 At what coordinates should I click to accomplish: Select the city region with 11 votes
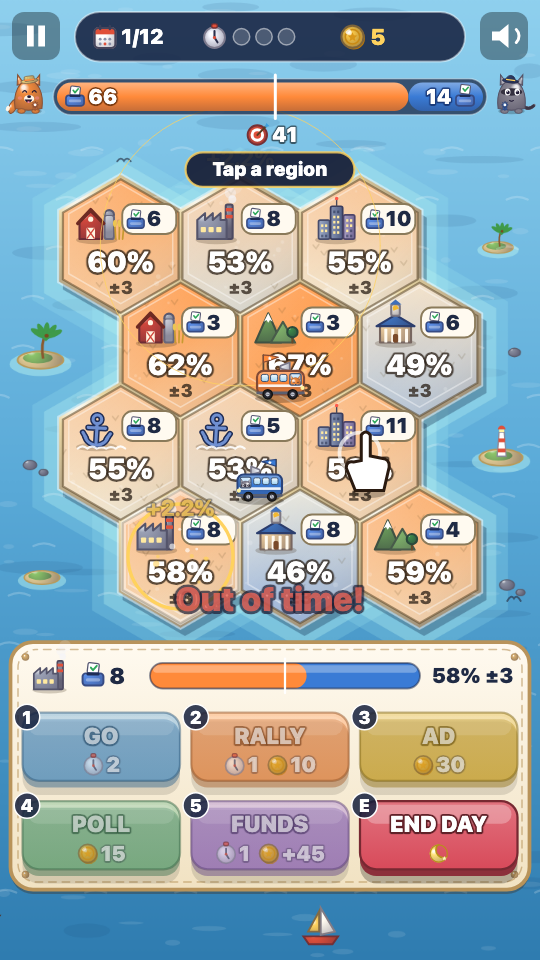pyautogui.click(x=360, y=452)
